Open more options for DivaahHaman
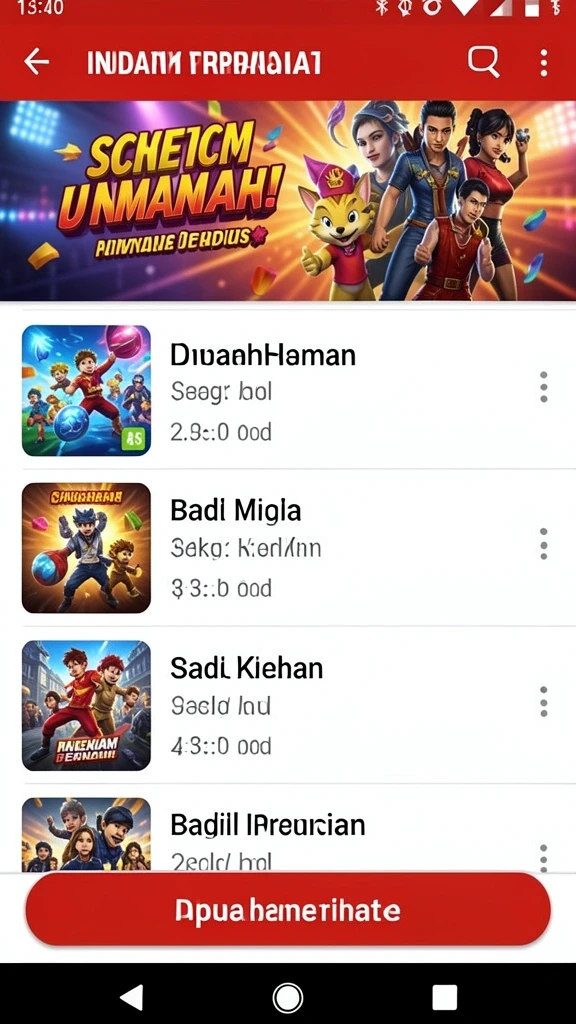The width and height of the screenshot is (576, 1024). click(x=543, y=387)
